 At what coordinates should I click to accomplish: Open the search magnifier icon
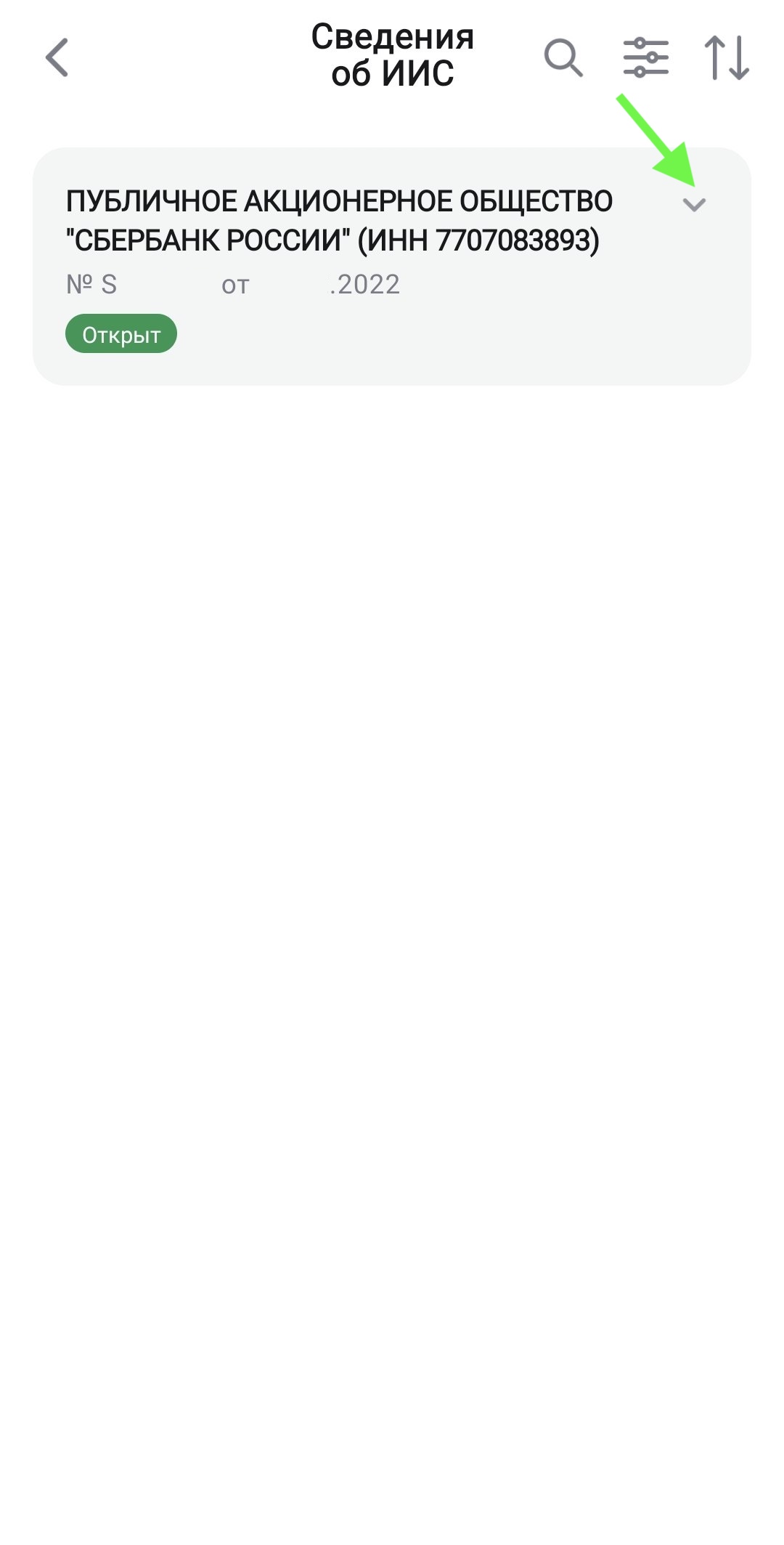click(563, 57)
